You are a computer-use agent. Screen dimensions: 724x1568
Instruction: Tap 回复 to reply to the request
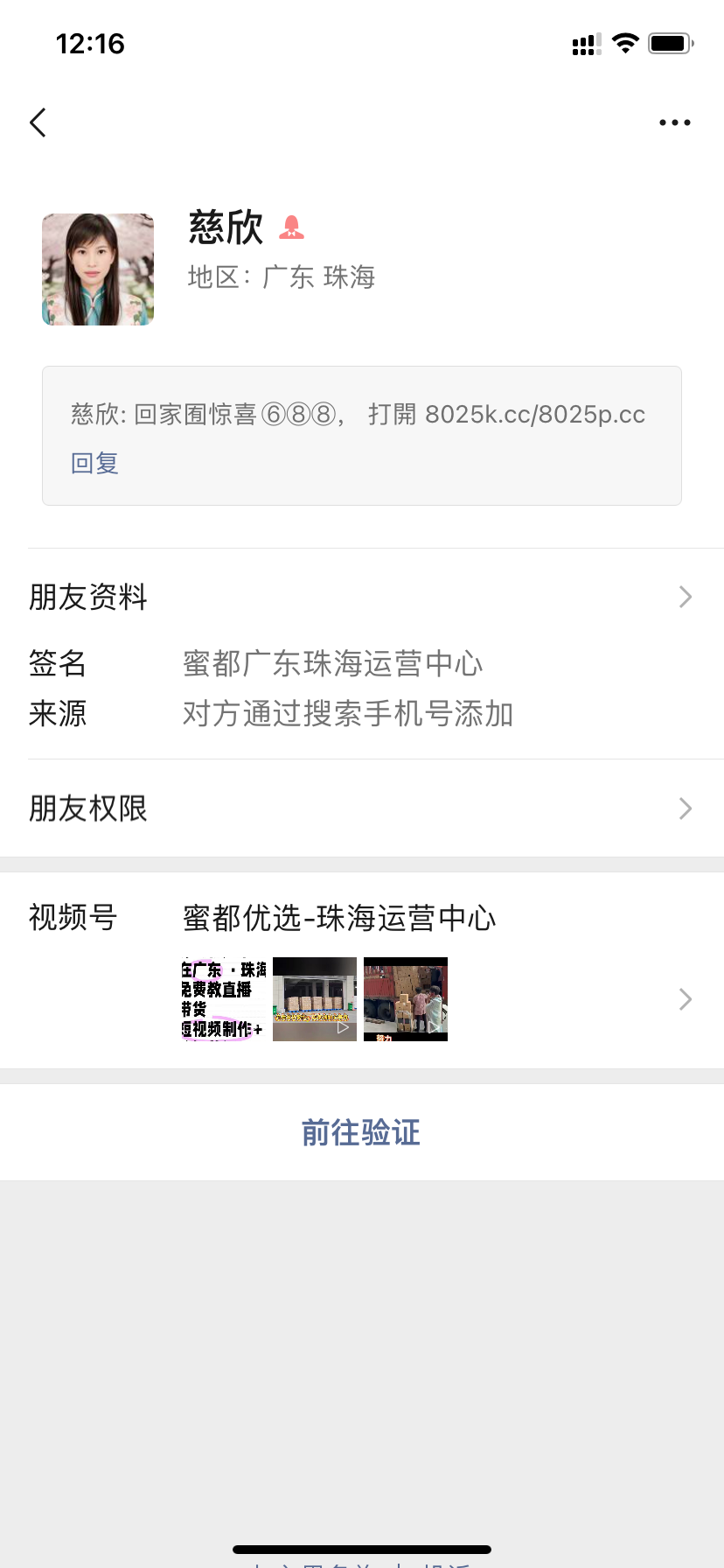coord(94,463)
